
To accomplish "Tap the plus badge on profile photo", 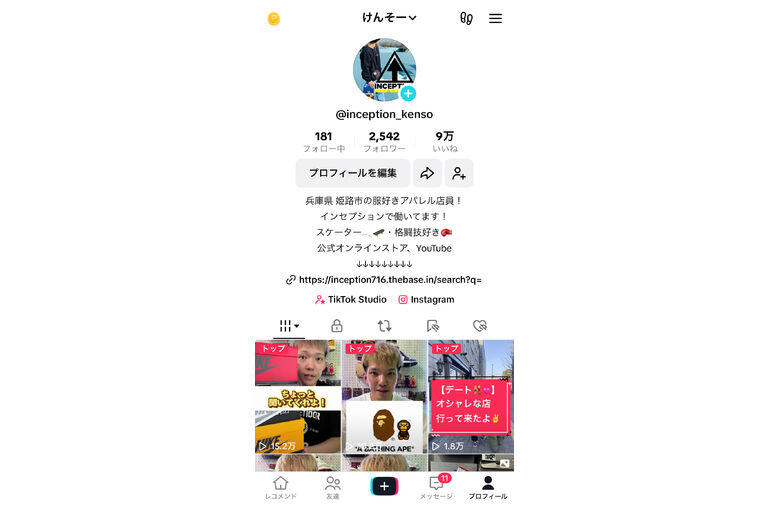I will (407, 94).
